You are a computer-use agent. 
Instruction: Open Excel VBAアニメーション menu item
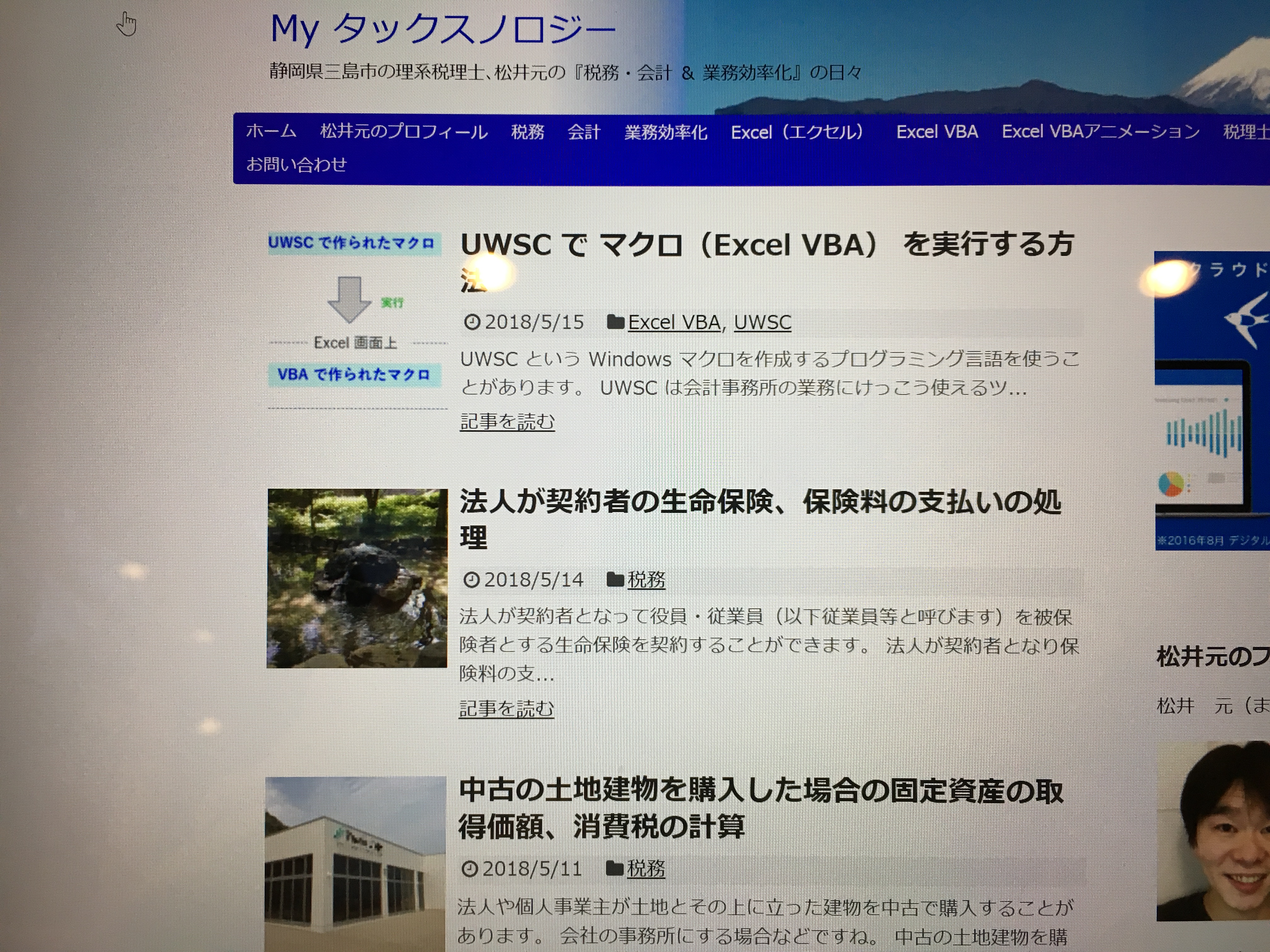[1100, 132]
